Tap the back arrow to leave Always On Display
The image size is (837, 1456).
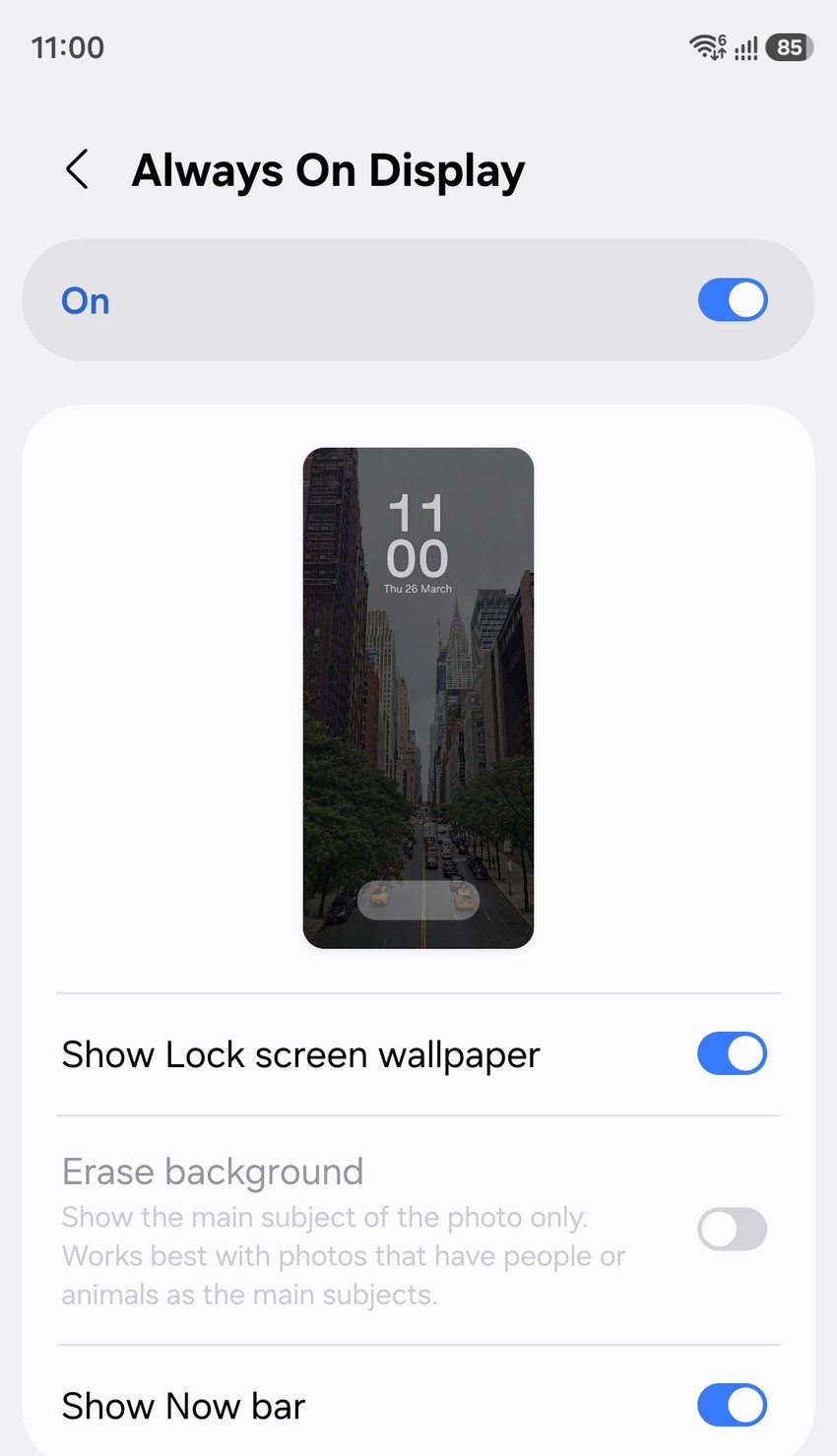[77, 169]
